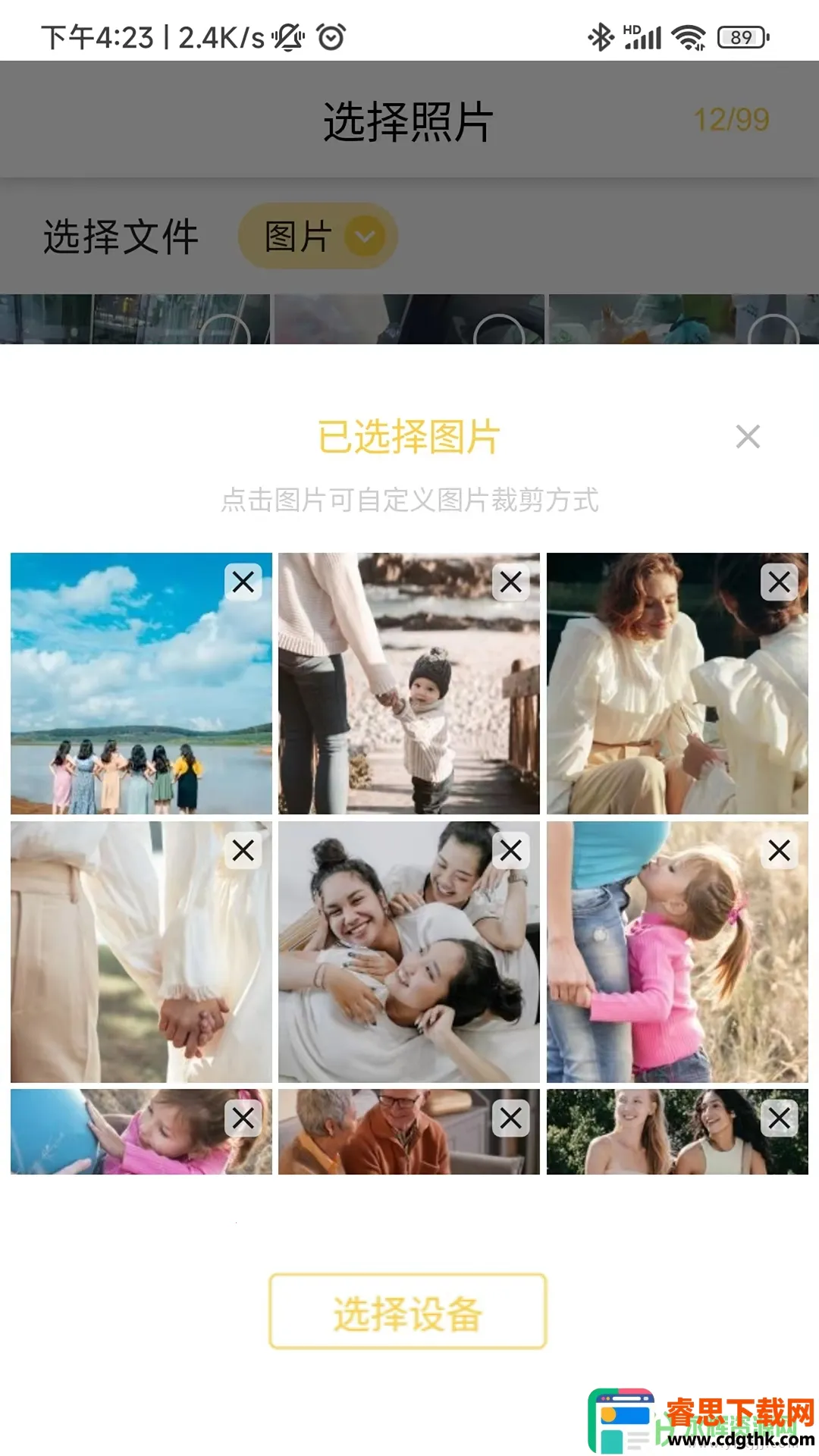819x1456 pixels.
Task: Open crop options for the holding-hands photo
Action: tap(129, 971)
